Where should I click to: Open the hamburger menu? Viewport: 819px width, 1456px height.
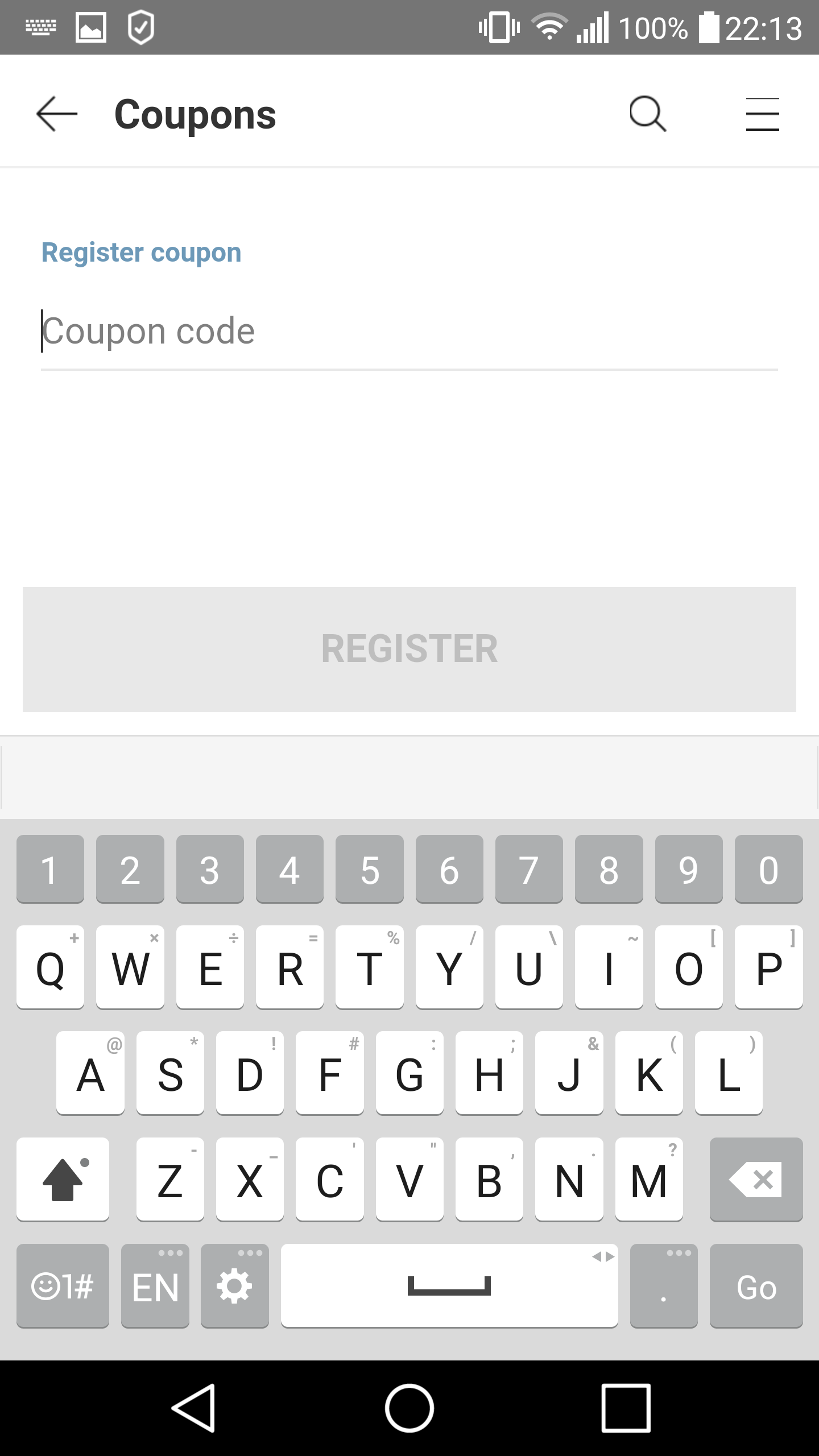point(762,114)
